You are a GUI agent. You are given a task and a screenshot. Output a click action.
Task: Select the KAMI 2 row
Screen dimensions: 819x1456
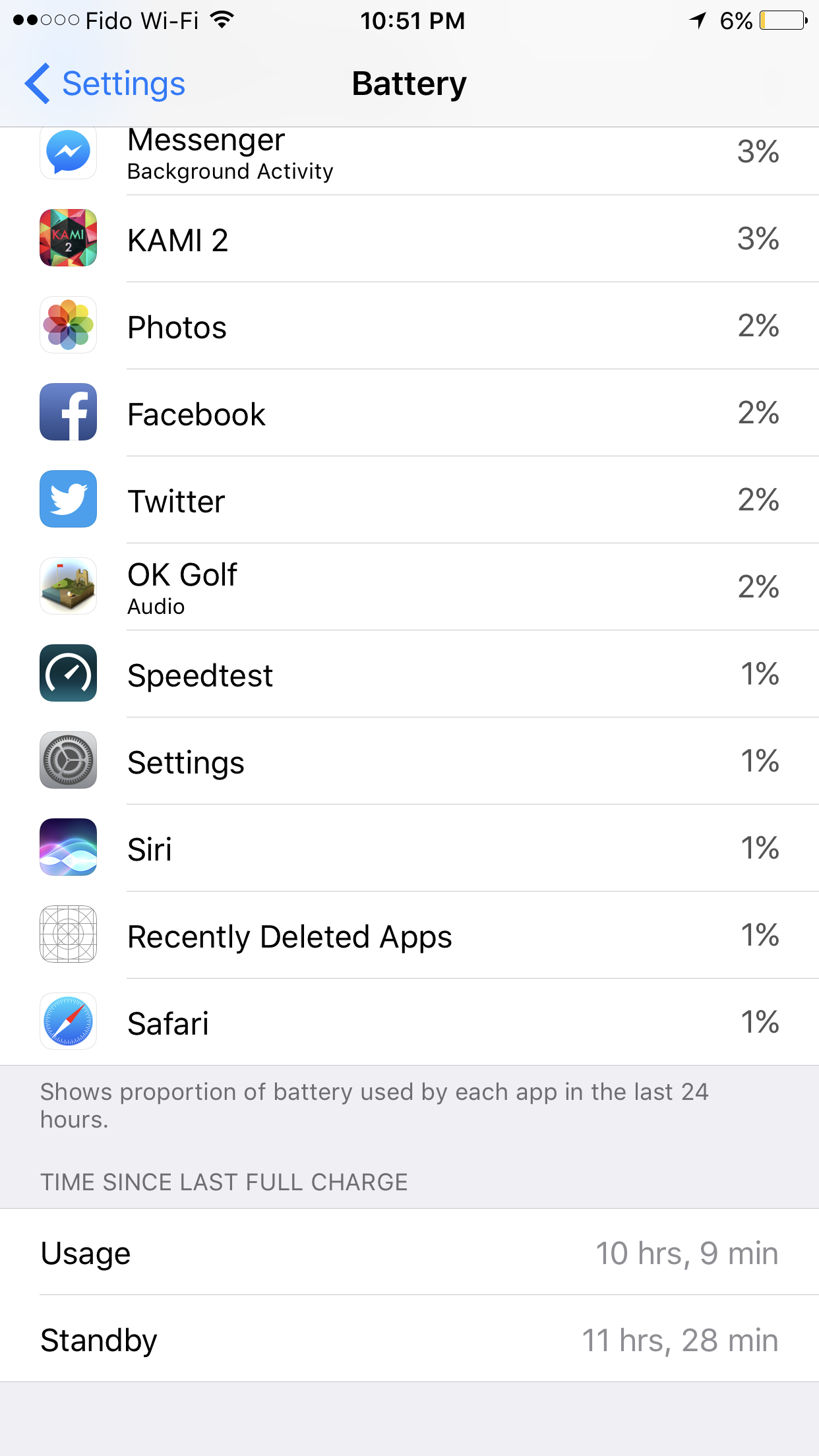(x=409, y=239)
